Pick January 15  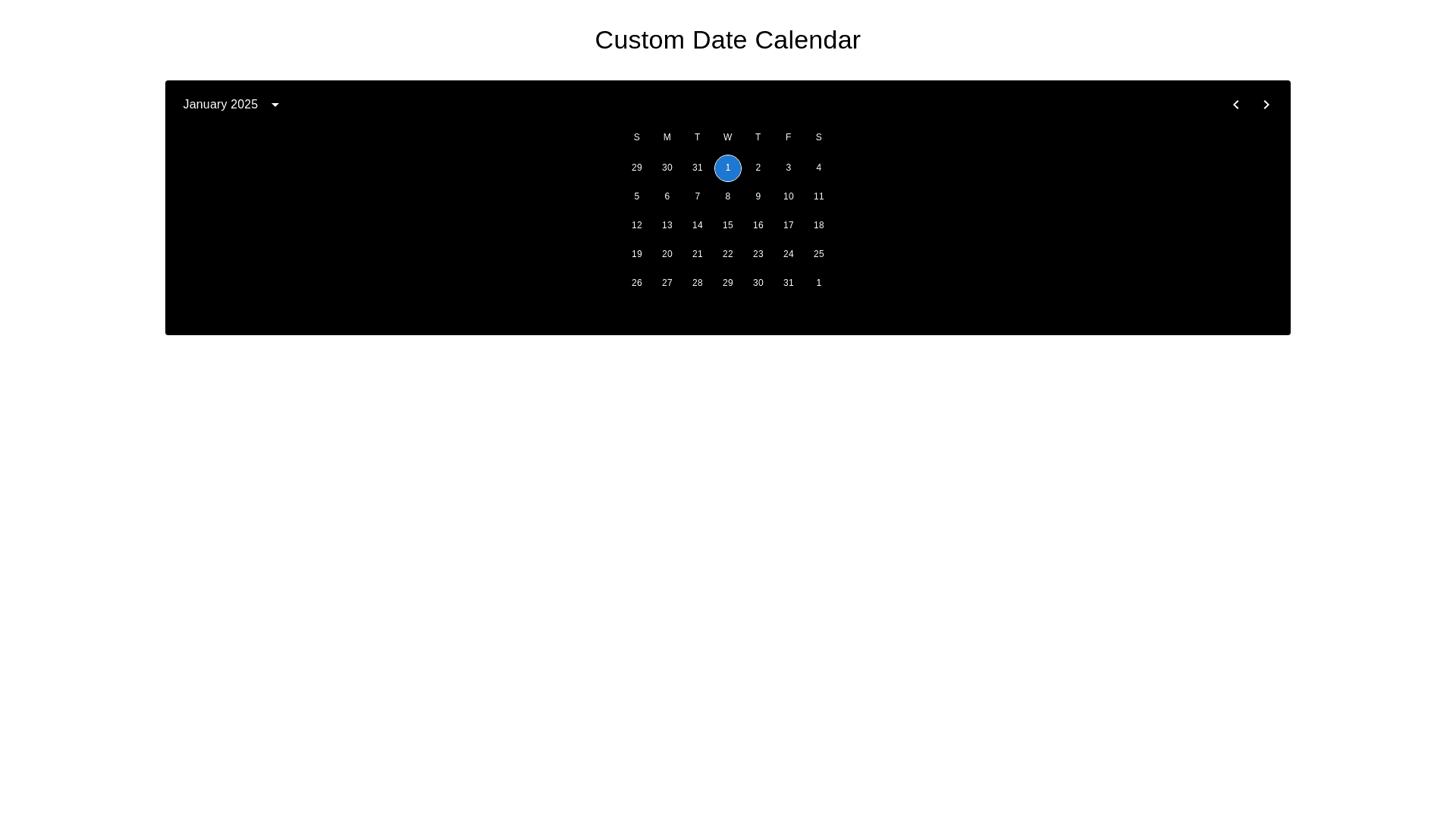point(727,225)
